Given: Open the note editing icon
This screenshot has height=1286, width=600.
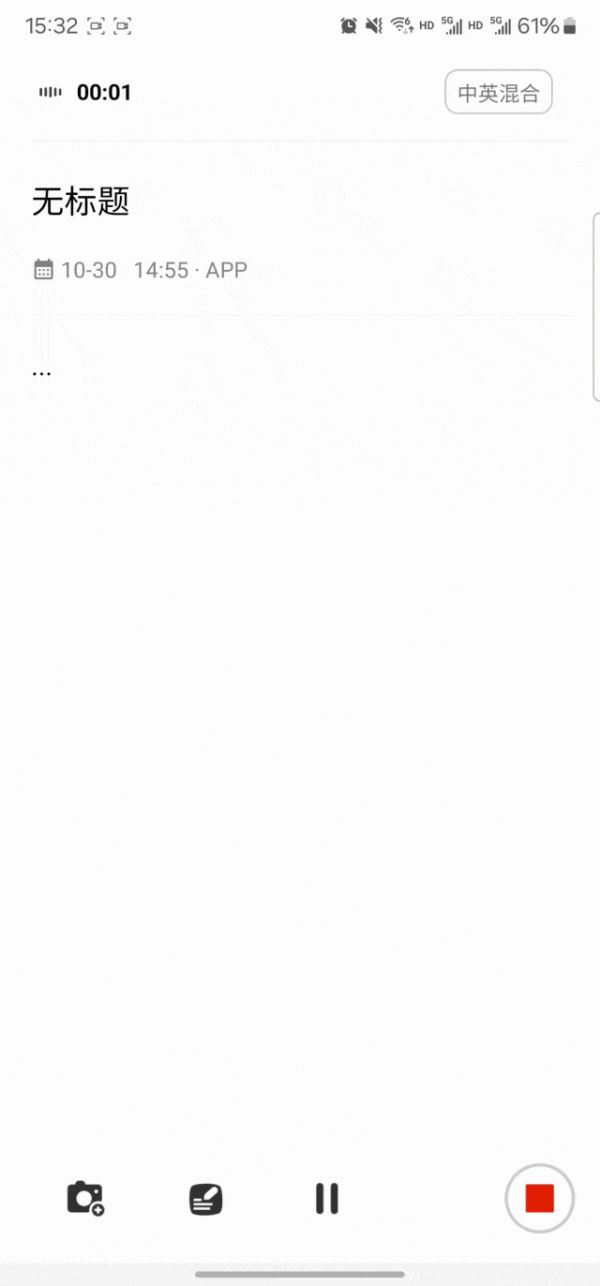Looking at the screenshot, I should [206, 1199].
